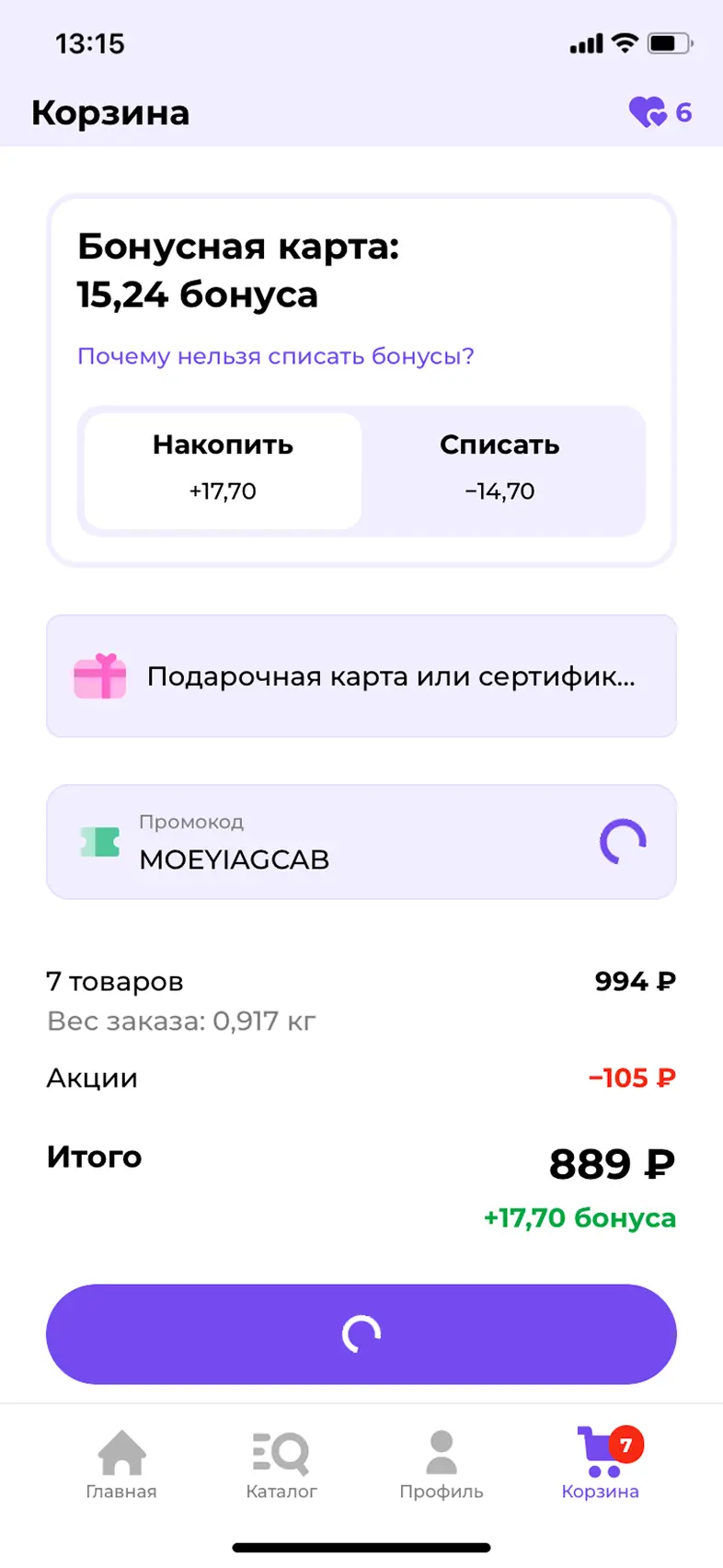
Task: Open the Профиль tab
Action: (442, 1465)
